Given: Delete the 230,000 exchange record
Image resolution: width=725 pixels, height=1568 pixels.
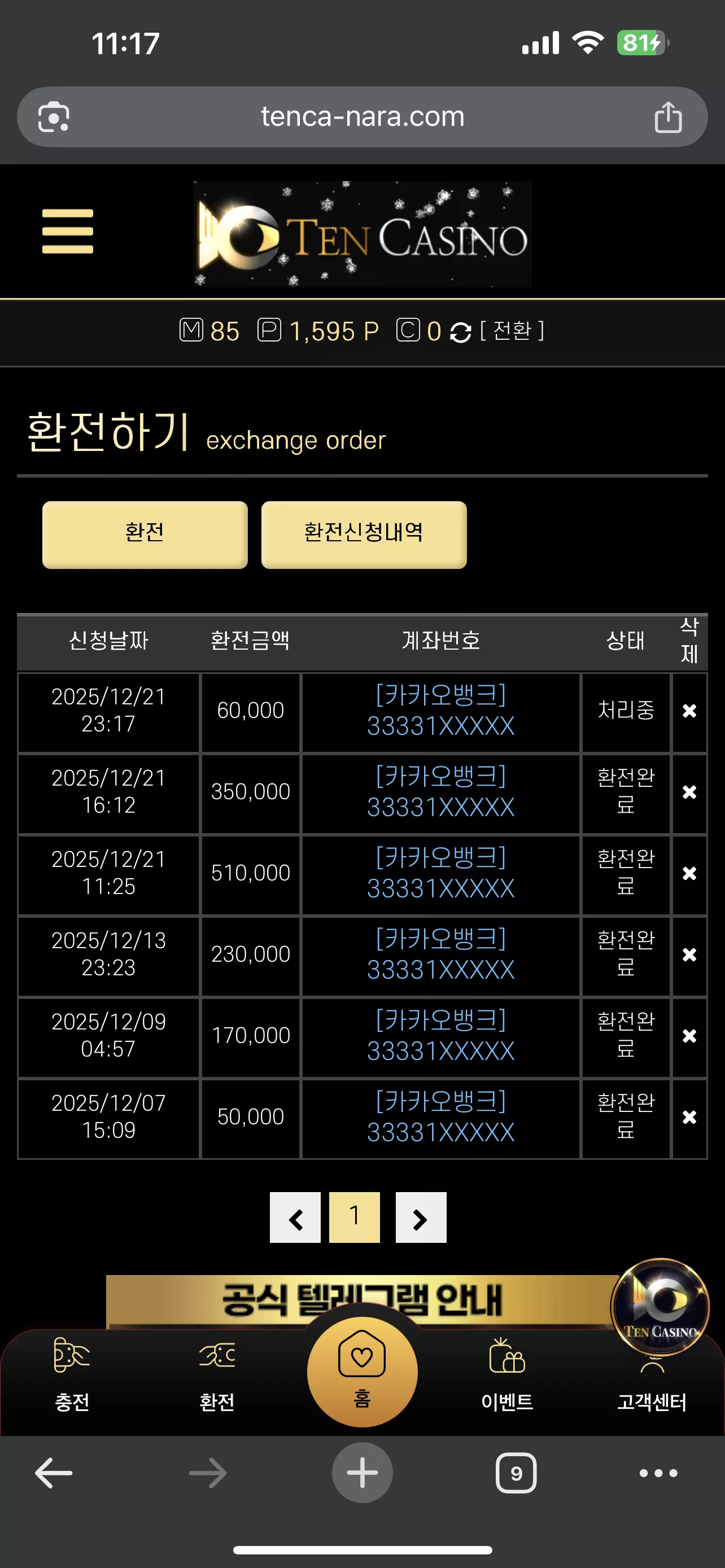Looking at the screenshot, I should click(x=689, y=954).
